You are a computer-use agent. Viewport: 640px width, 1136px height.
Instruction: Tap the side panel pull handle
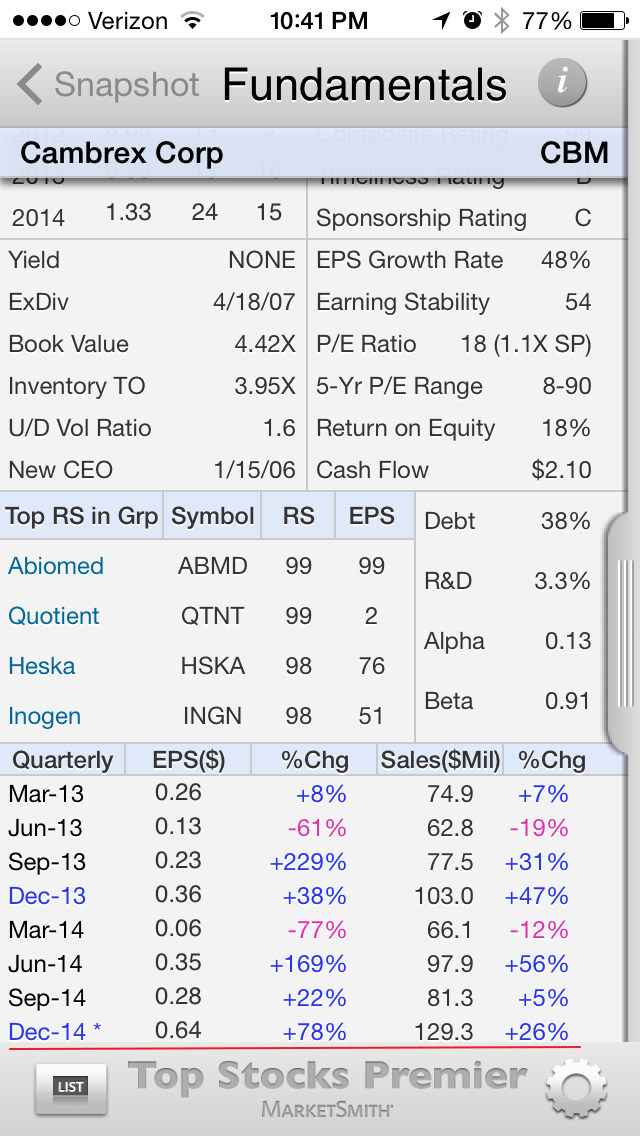tap(624, 632)
